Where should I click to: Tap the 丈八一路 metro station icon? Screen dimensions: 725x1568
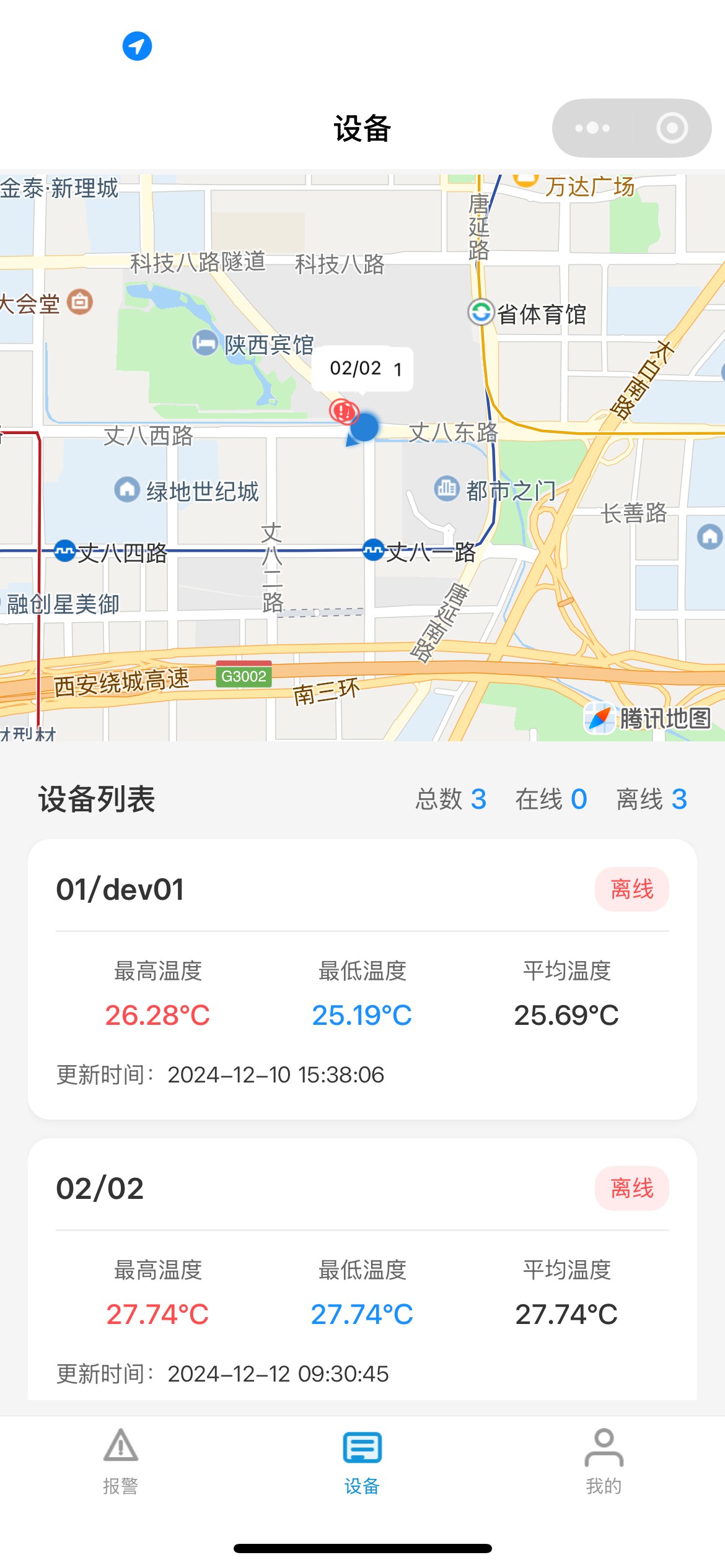pyautogui.click(x=372, y=550)
